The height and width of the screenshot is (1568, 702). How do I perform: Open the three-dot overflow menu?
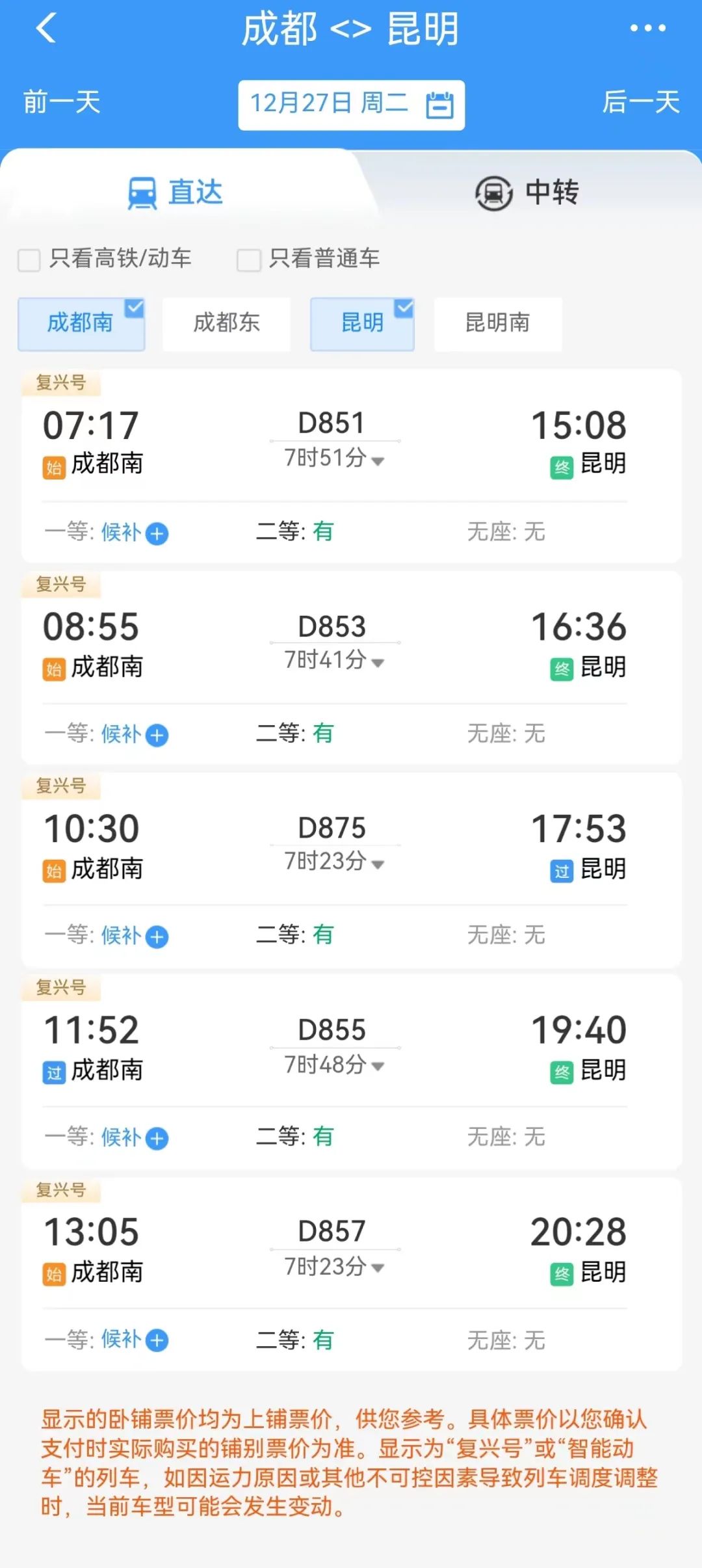[x=647, y=29]
